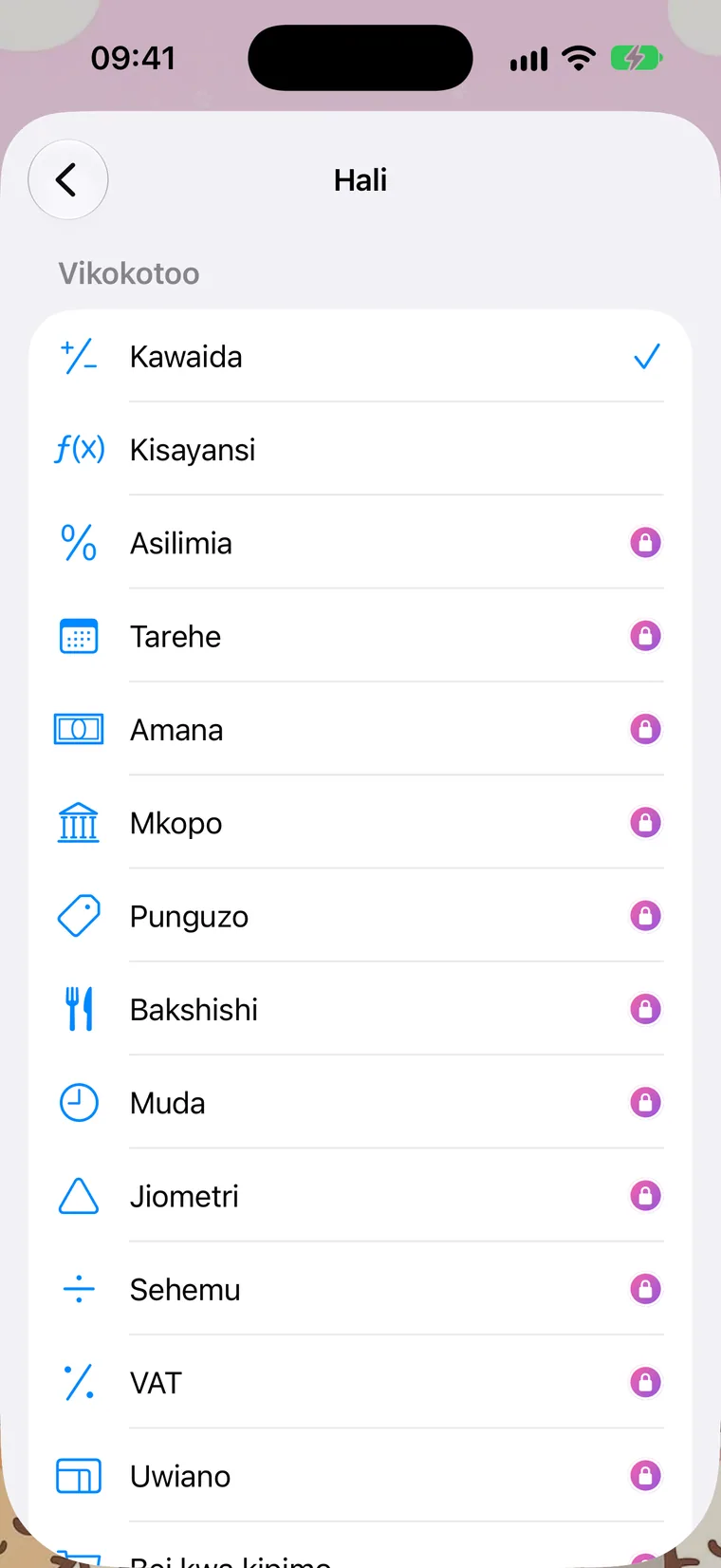Select the VAT calculator

[360, 1382]
